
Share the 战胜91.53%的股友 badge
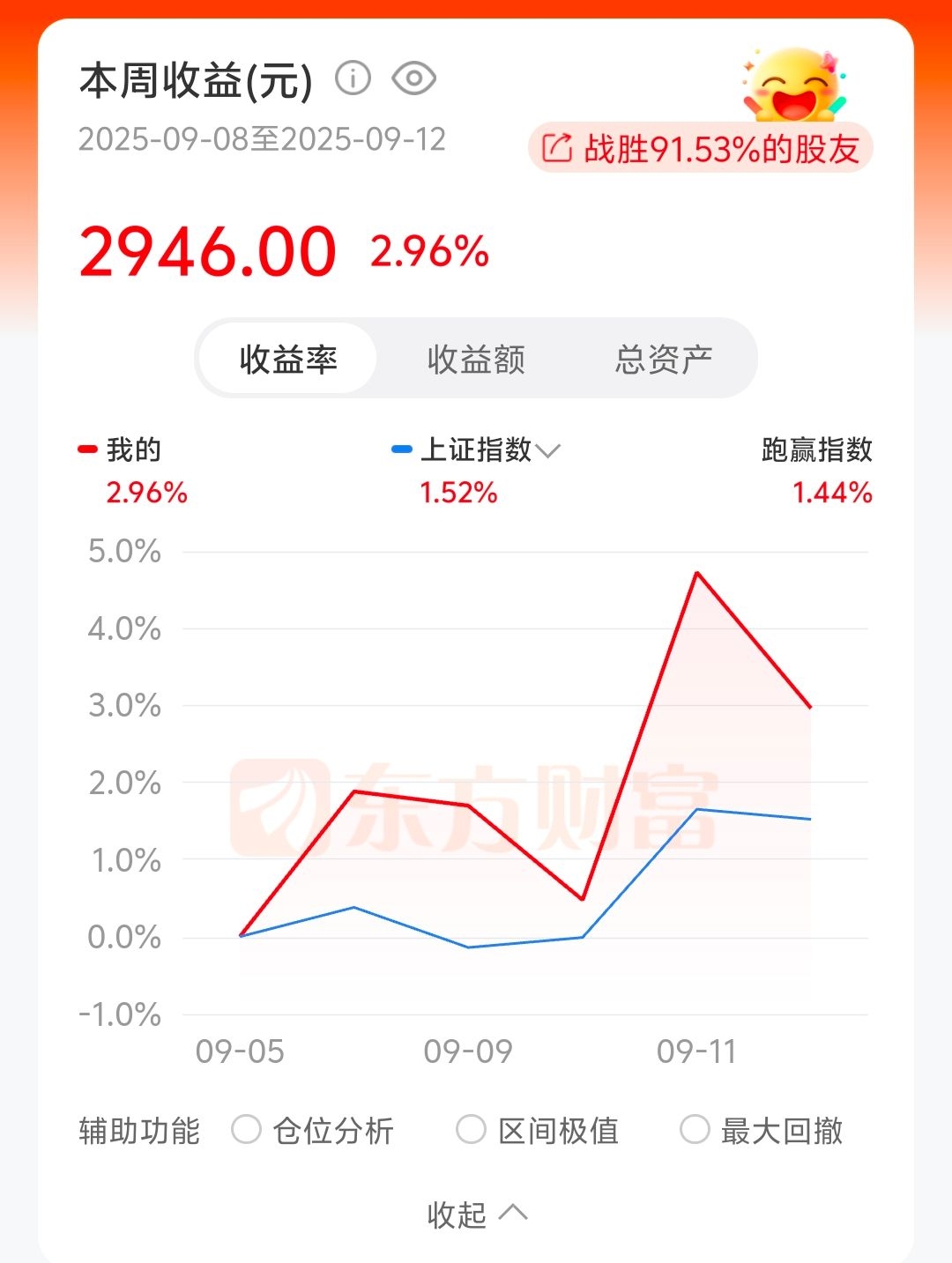click(x=700, y=149)
